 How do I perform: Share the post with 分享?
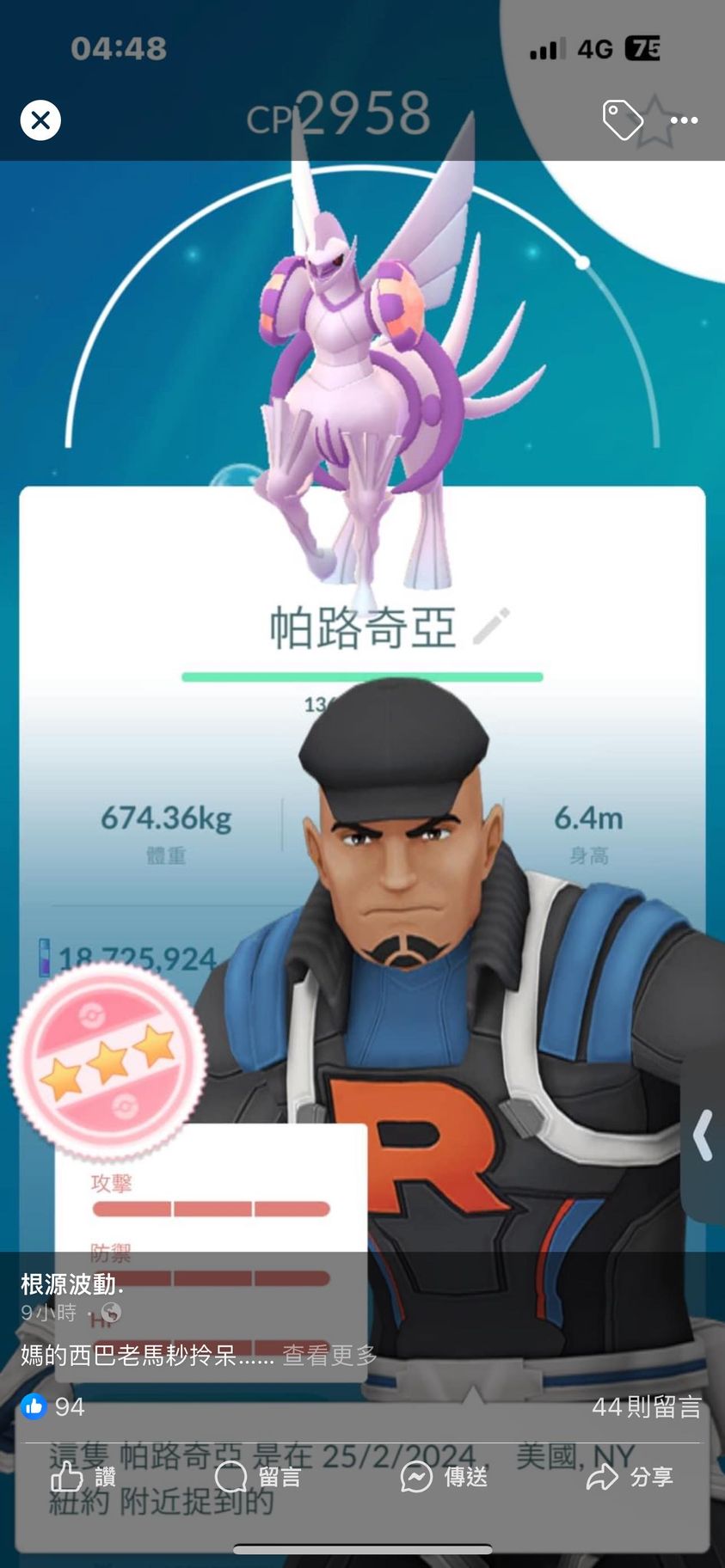pos(630,1477)
